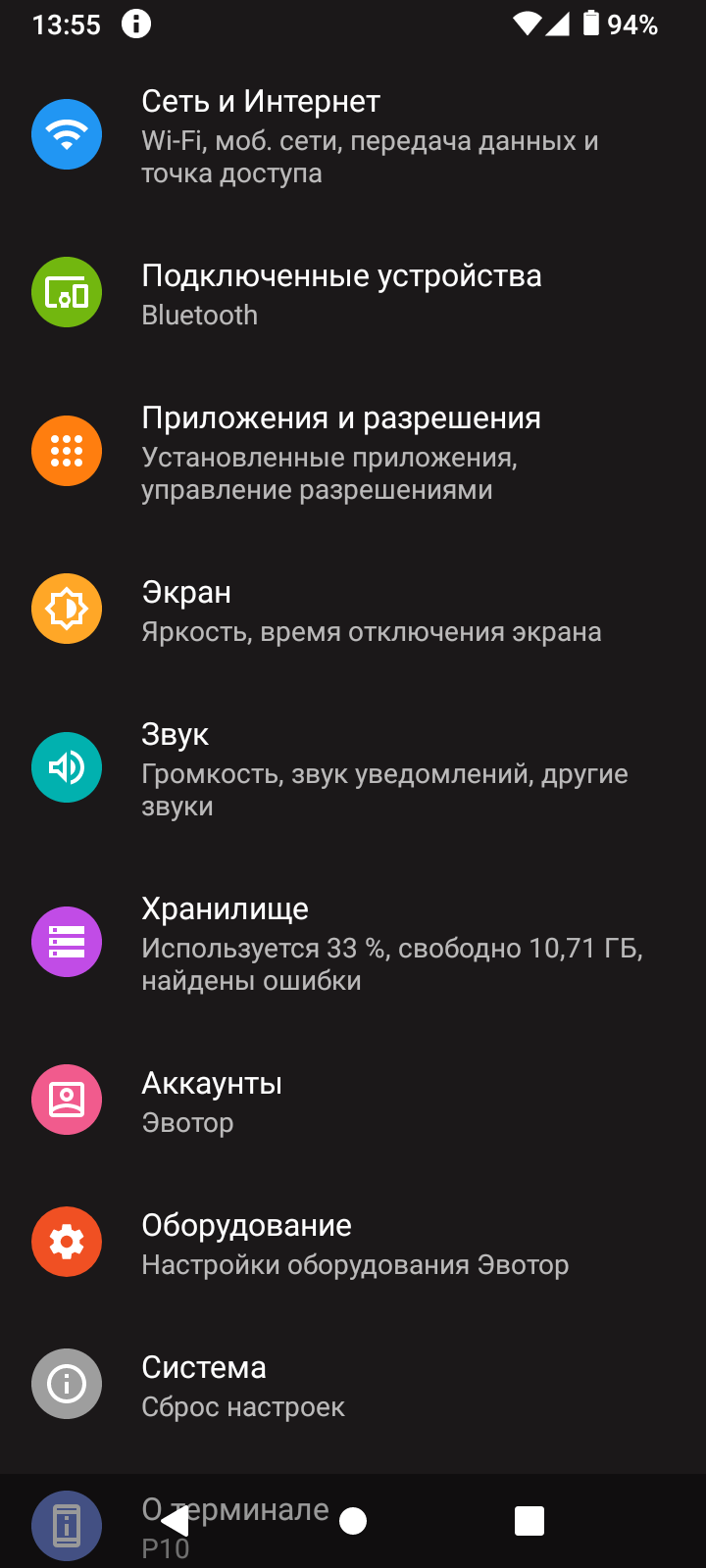Open Экран display settings
The image size is (706, 1568).
[x=353, y=610]
